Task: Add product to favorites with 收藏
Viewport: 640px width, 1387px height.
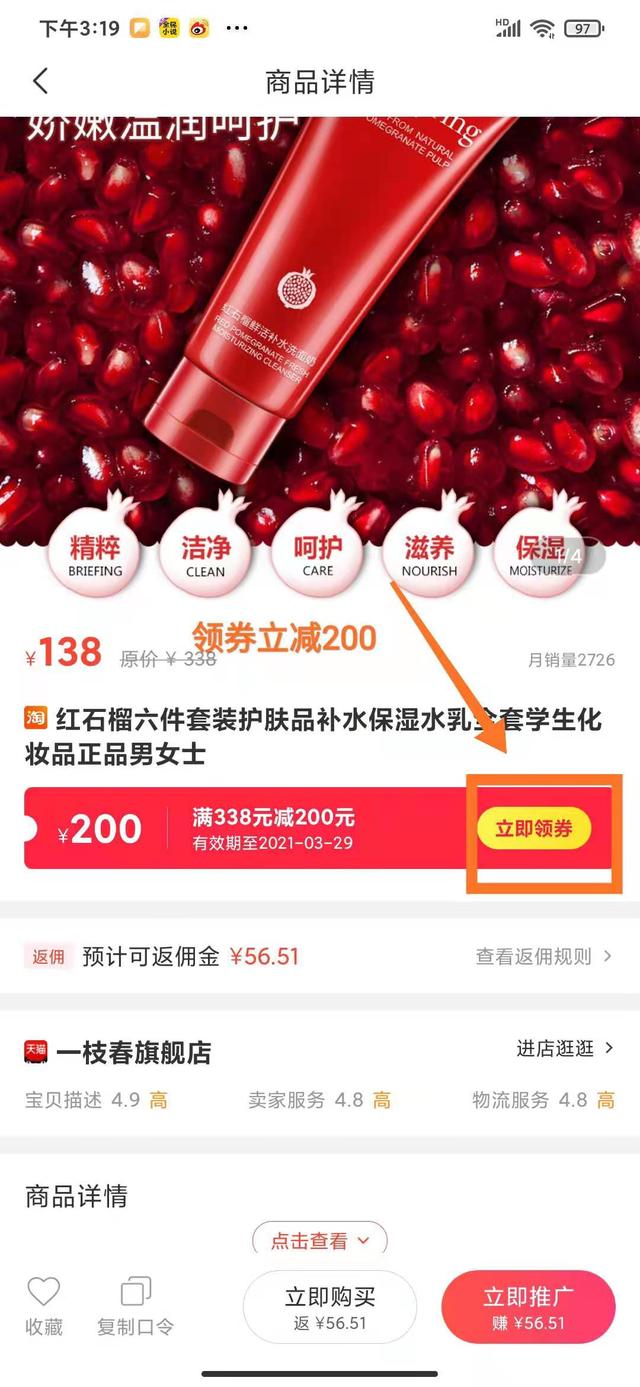Action: [x=44, y=1307]
